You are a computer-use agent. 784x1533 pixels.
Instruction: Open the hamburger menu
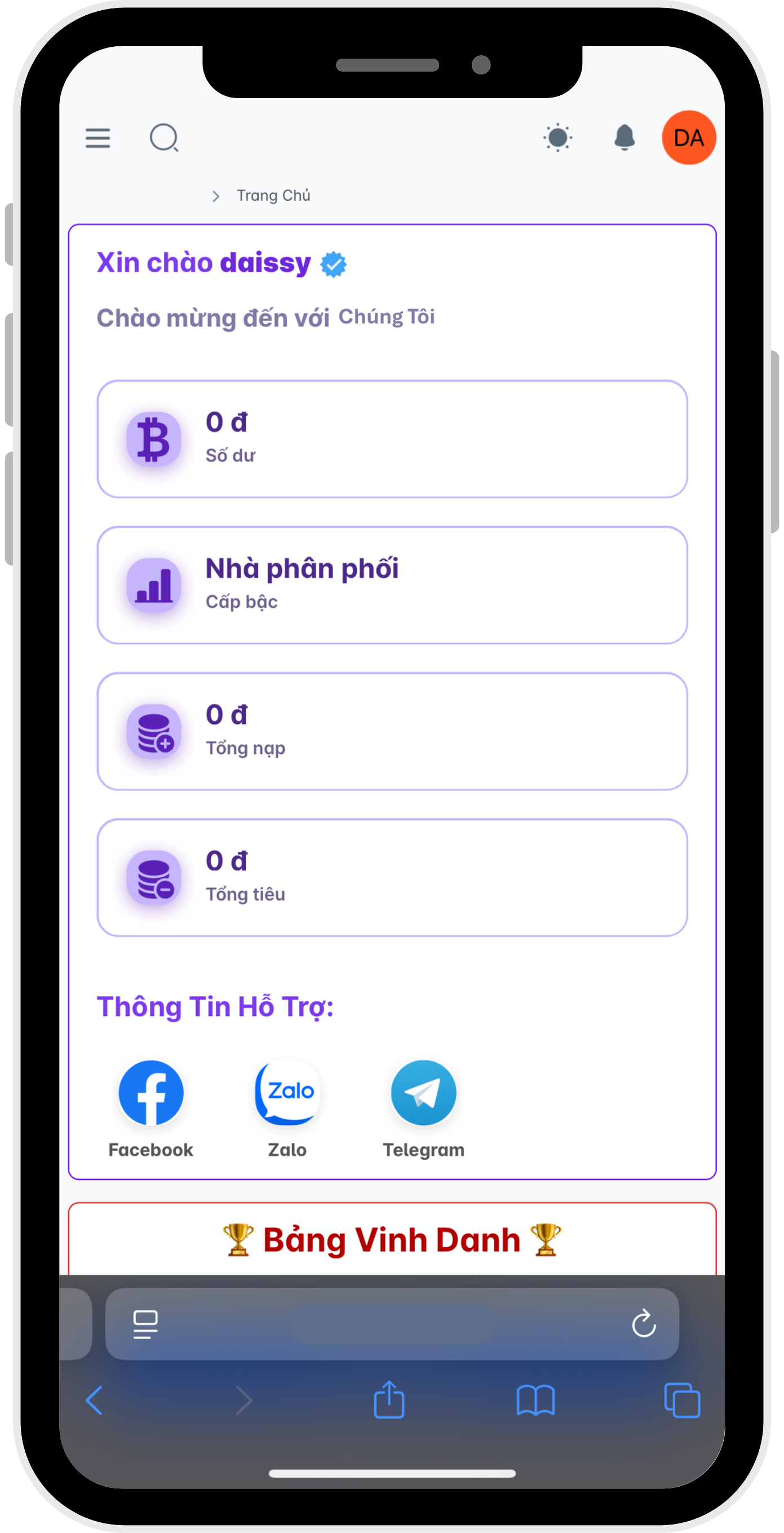[x=98, y=138]
